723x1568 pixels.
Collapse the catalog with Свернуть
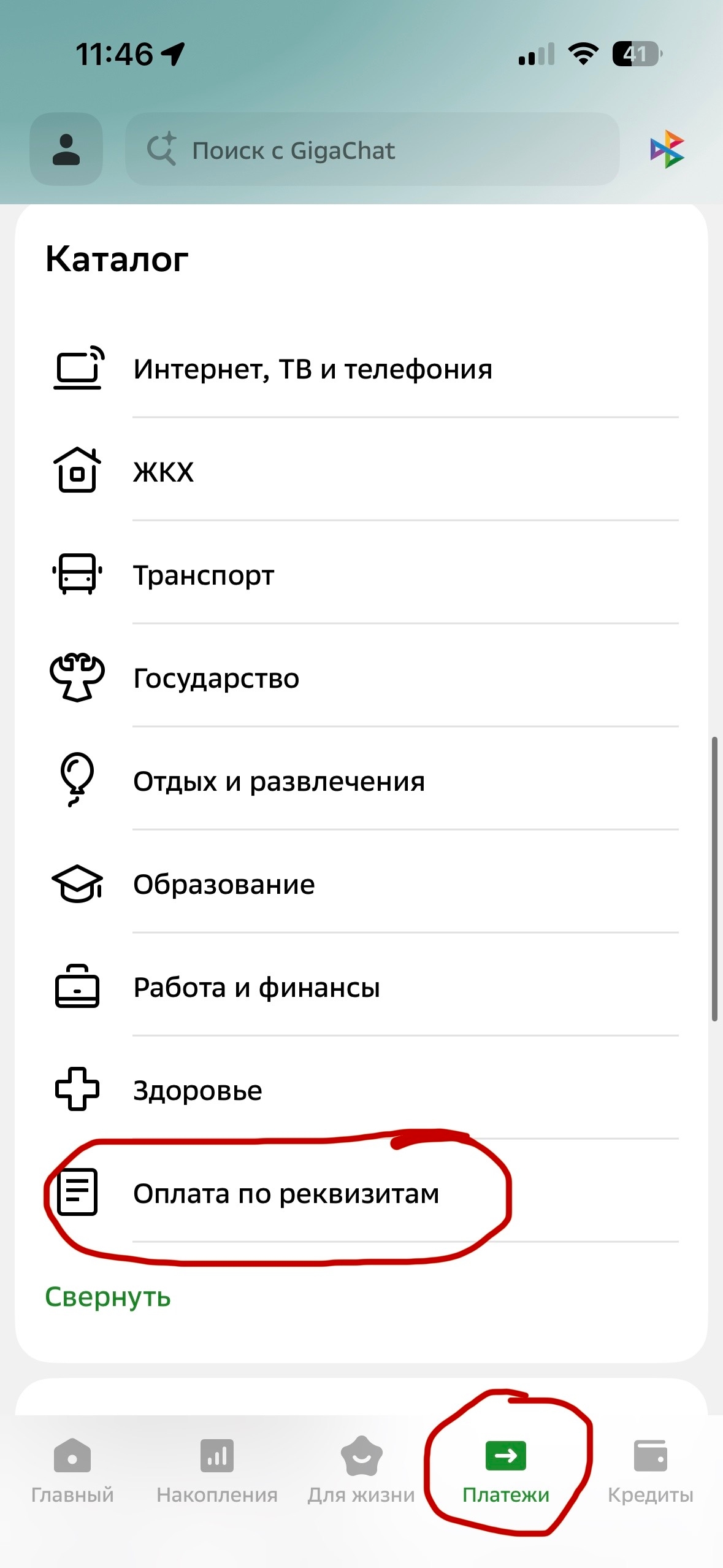[x=108, y=1297]
